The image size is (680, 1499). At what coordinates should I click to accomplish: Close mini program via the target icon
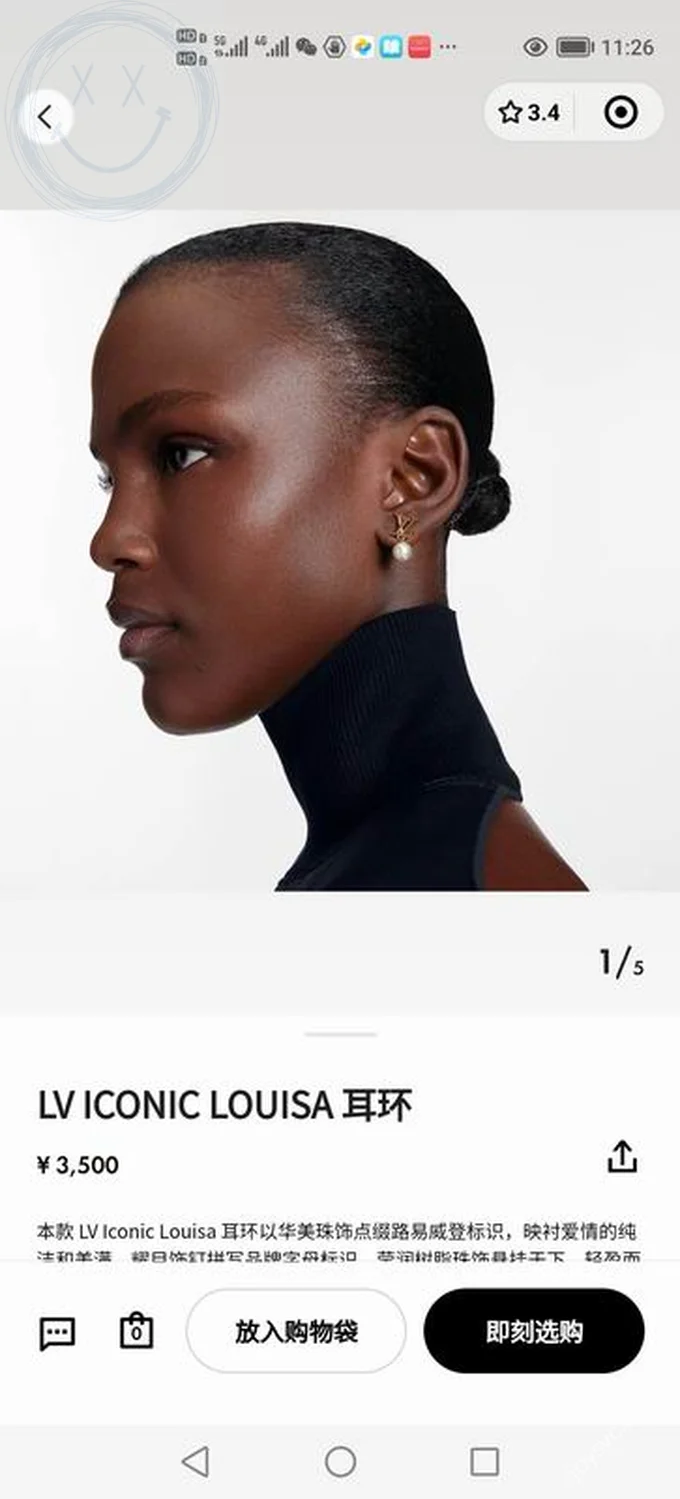[x=620, y=112]
